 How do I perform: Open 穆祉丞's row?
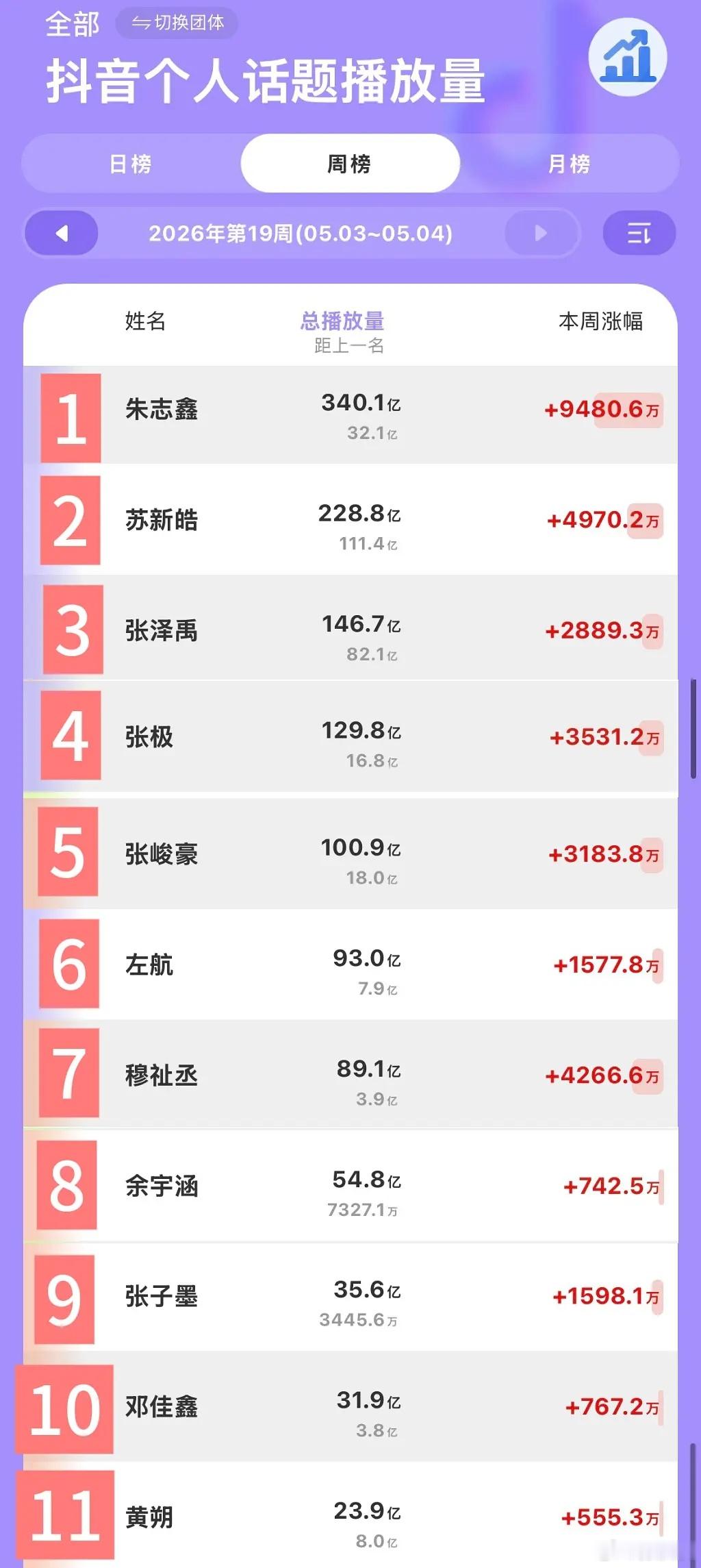(350, 1074)
